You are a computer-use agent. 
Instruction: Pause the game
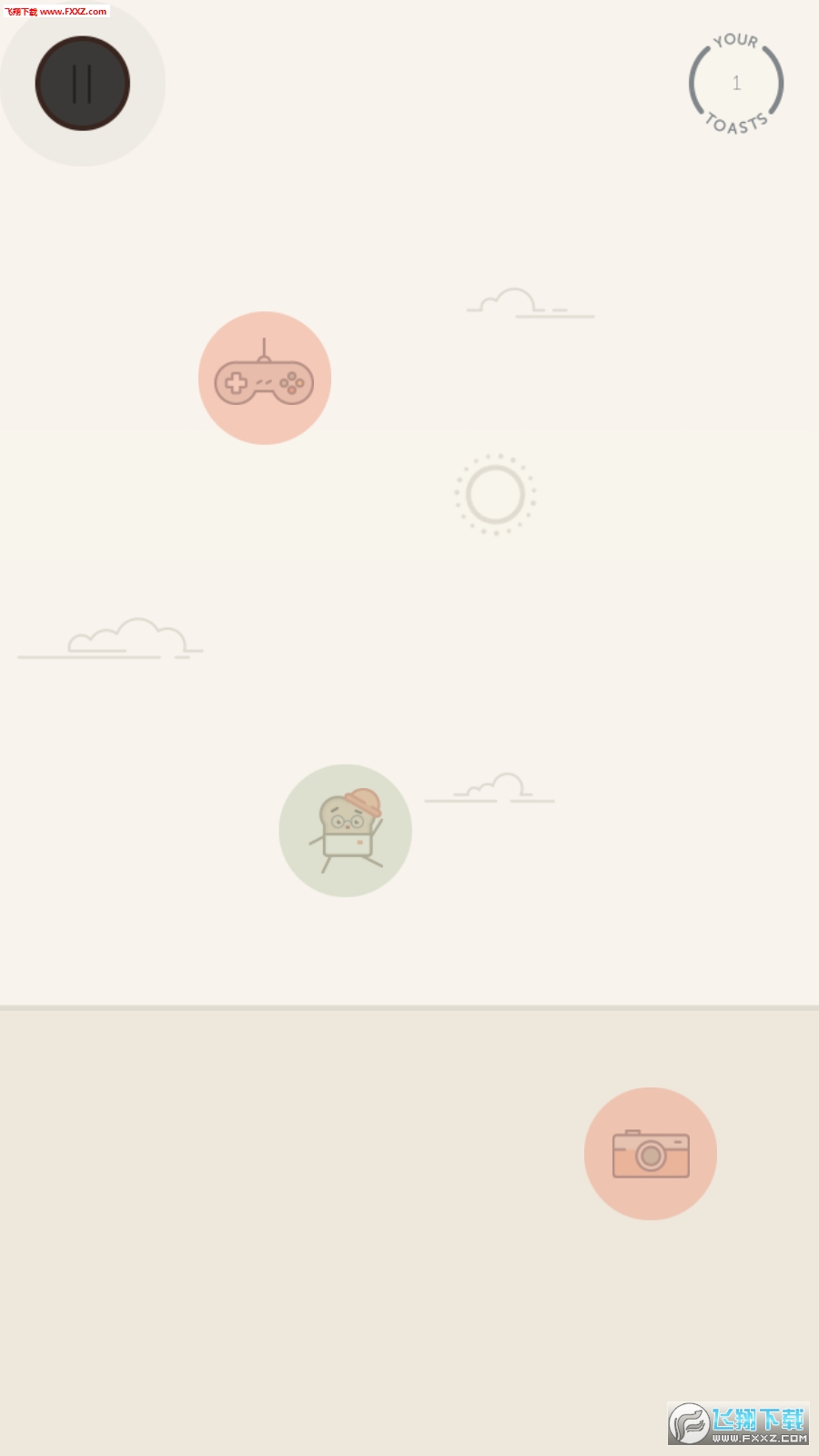pos(83,84)
